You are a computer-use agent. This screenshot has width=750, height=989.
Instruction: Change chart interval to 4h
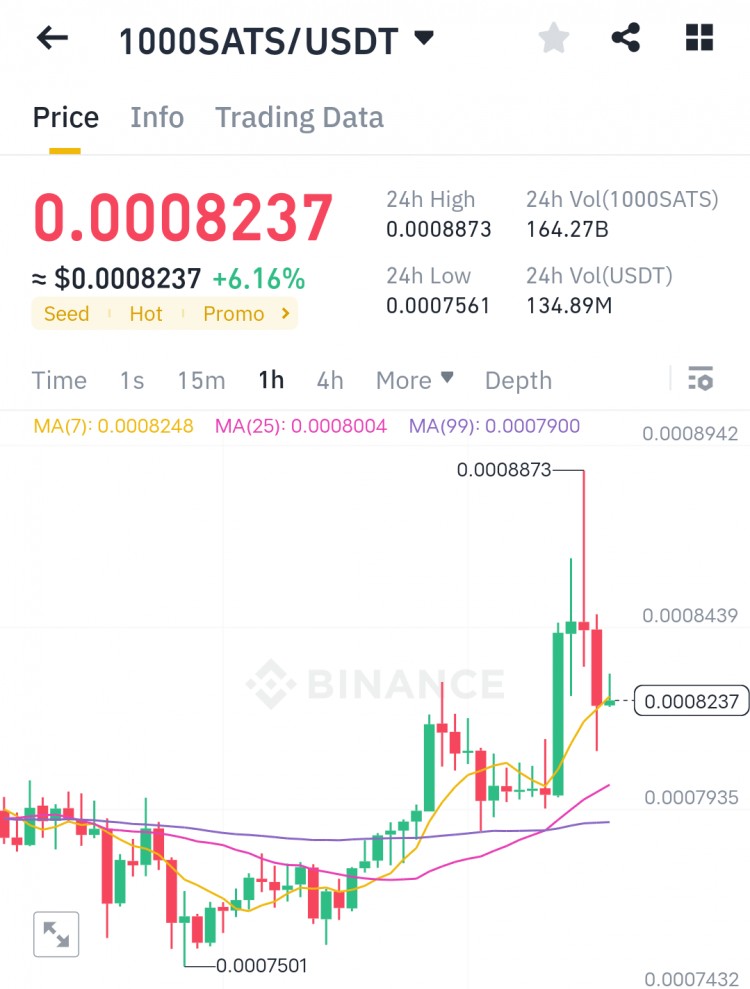[x=330, y=381]
